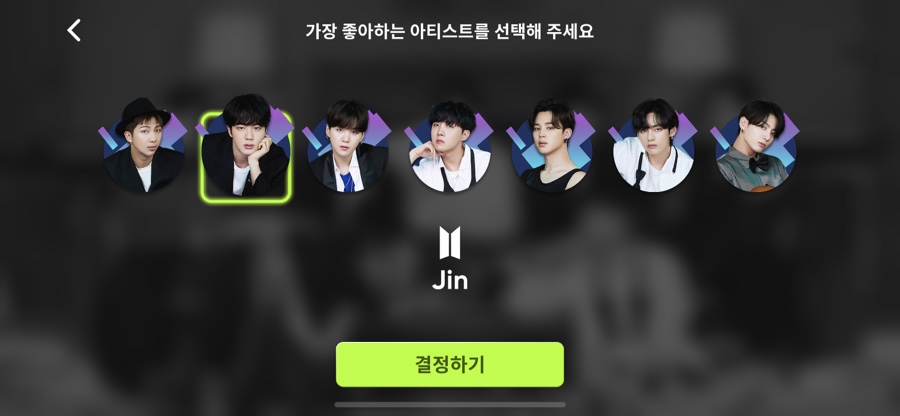Confirm selection with the 결정하기 button

click(x=449, y=364)
